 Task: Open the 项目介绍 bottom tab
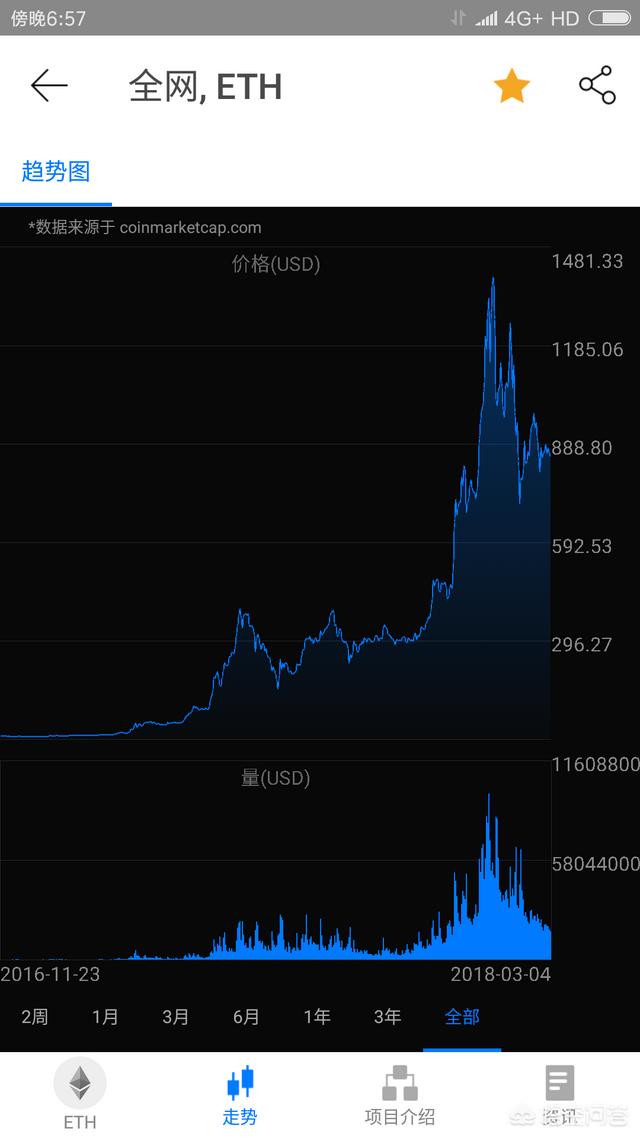(x=400, y=1095)
